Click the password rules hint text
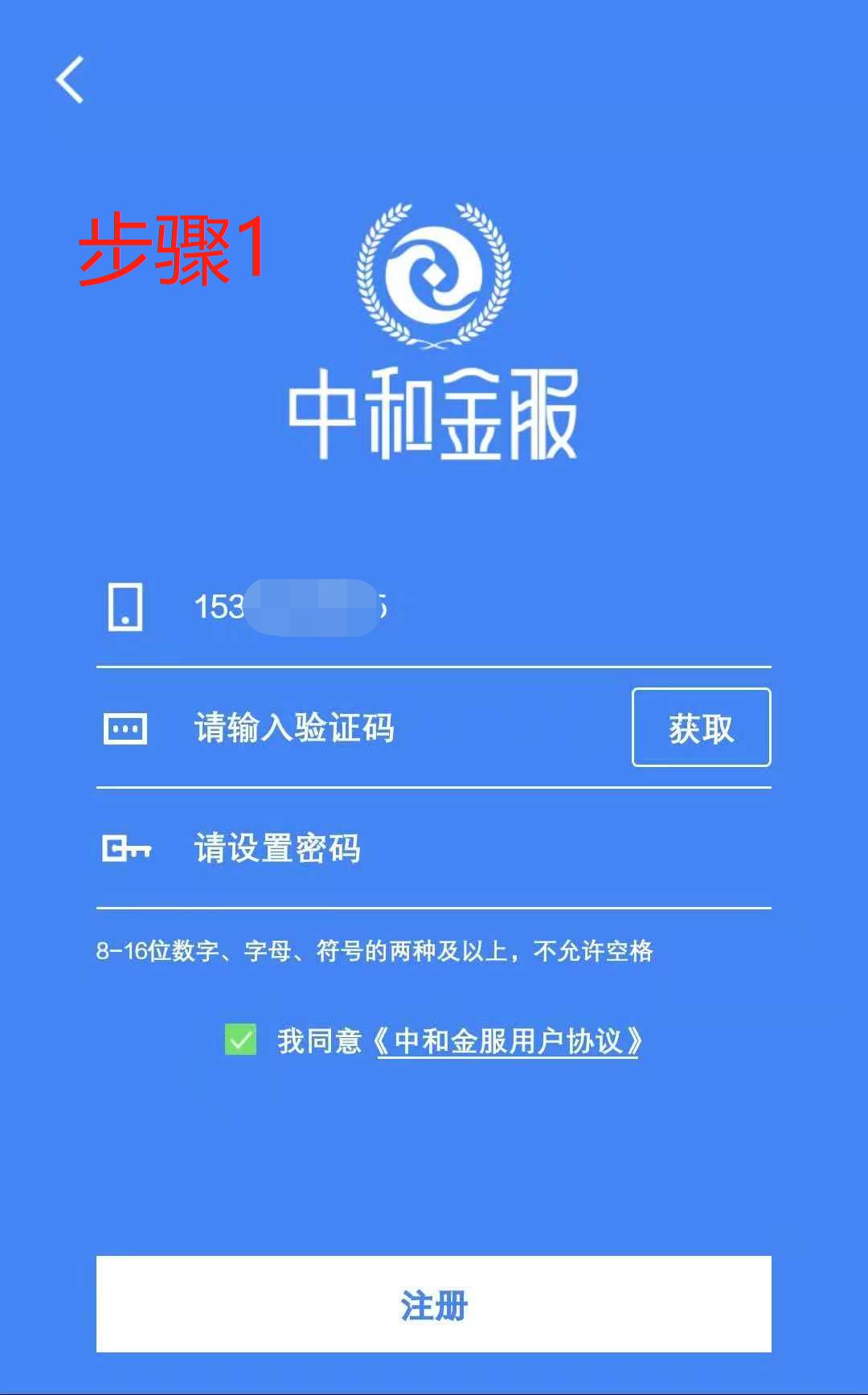Viewport: 868px width, 1395px height. coord(376,952)
